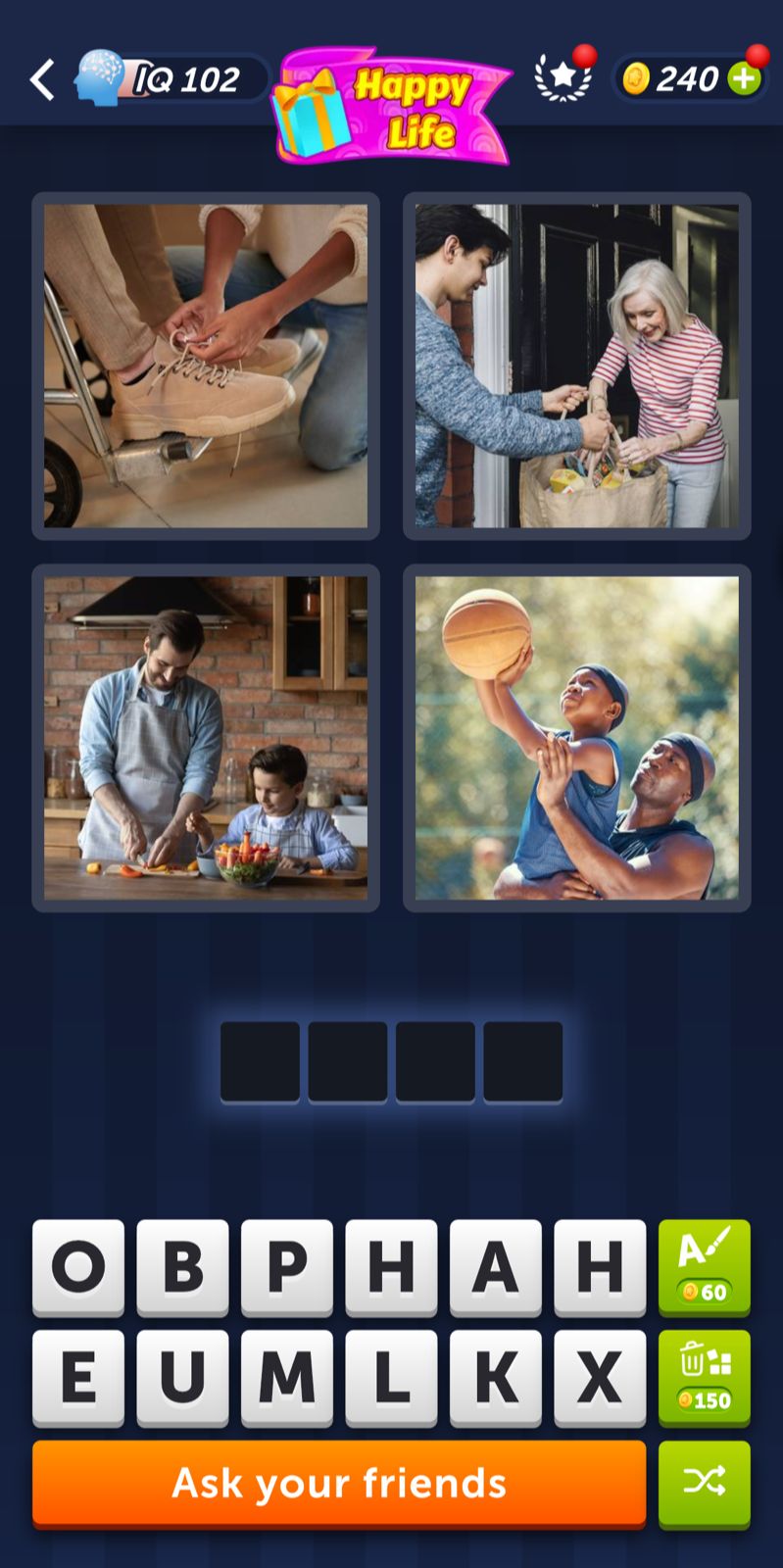Select the letter O tile
Viewport: 783px width, 1568px height.
coord(78,1265)
